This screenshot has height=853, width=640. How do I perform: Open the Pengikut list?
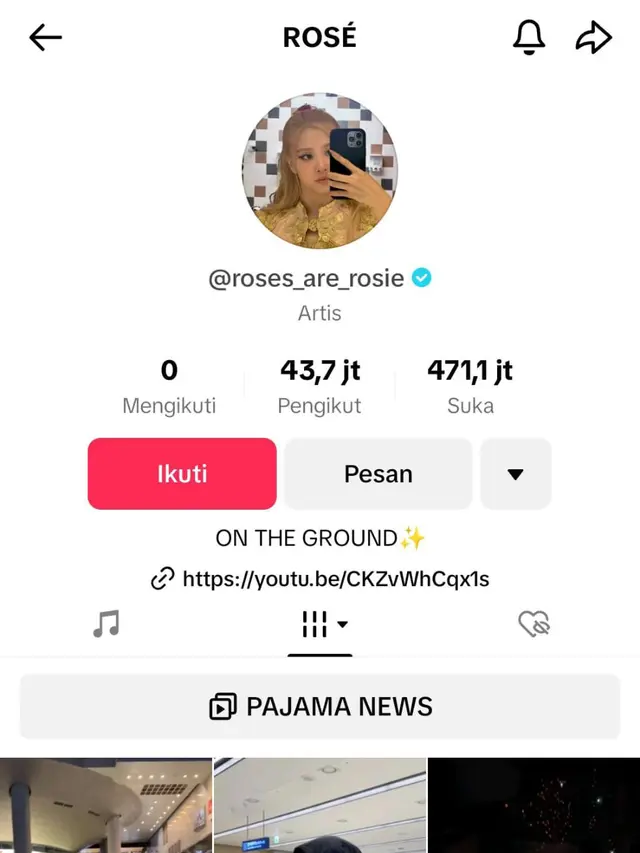click(x=320, y=388)
